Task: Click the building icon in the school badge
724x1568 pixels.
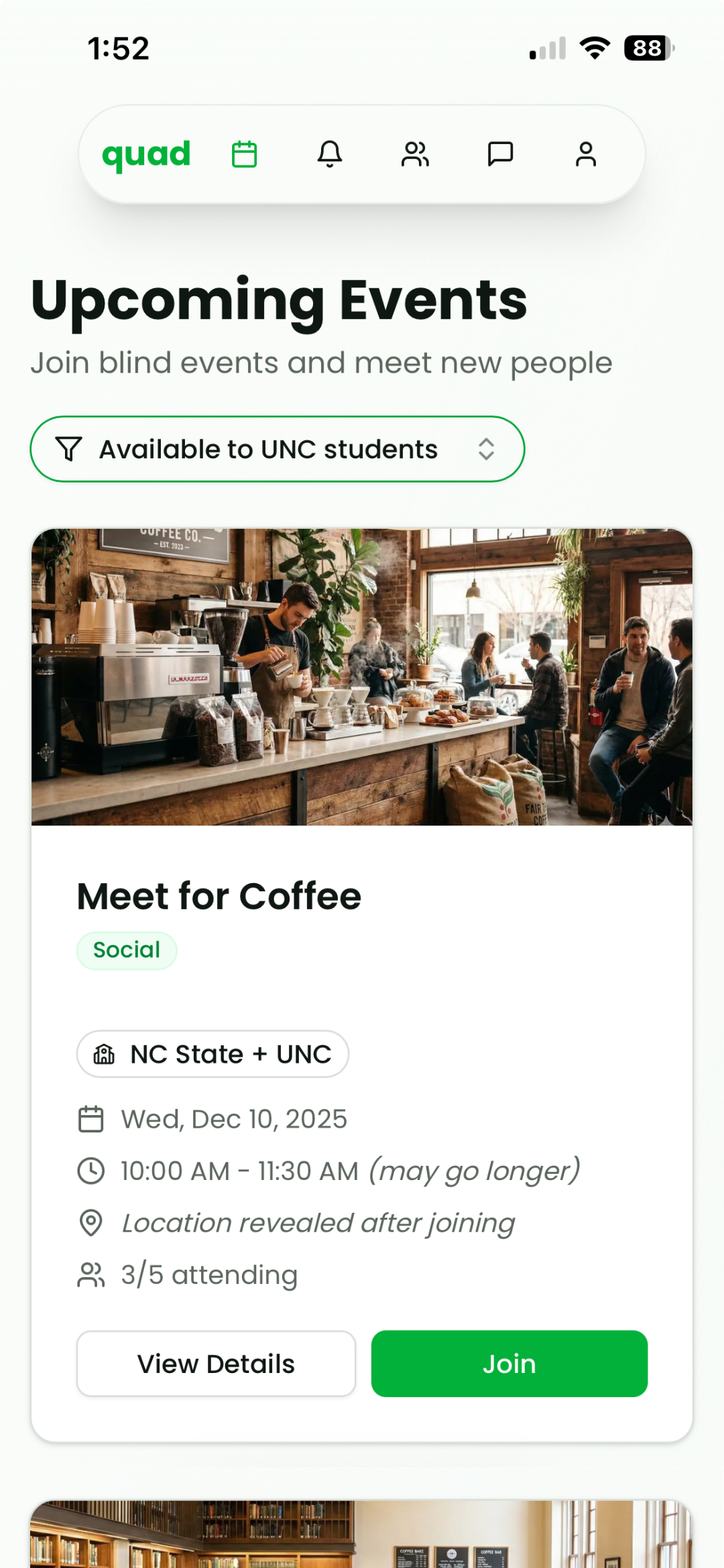Action: [x=104, y=1053]
